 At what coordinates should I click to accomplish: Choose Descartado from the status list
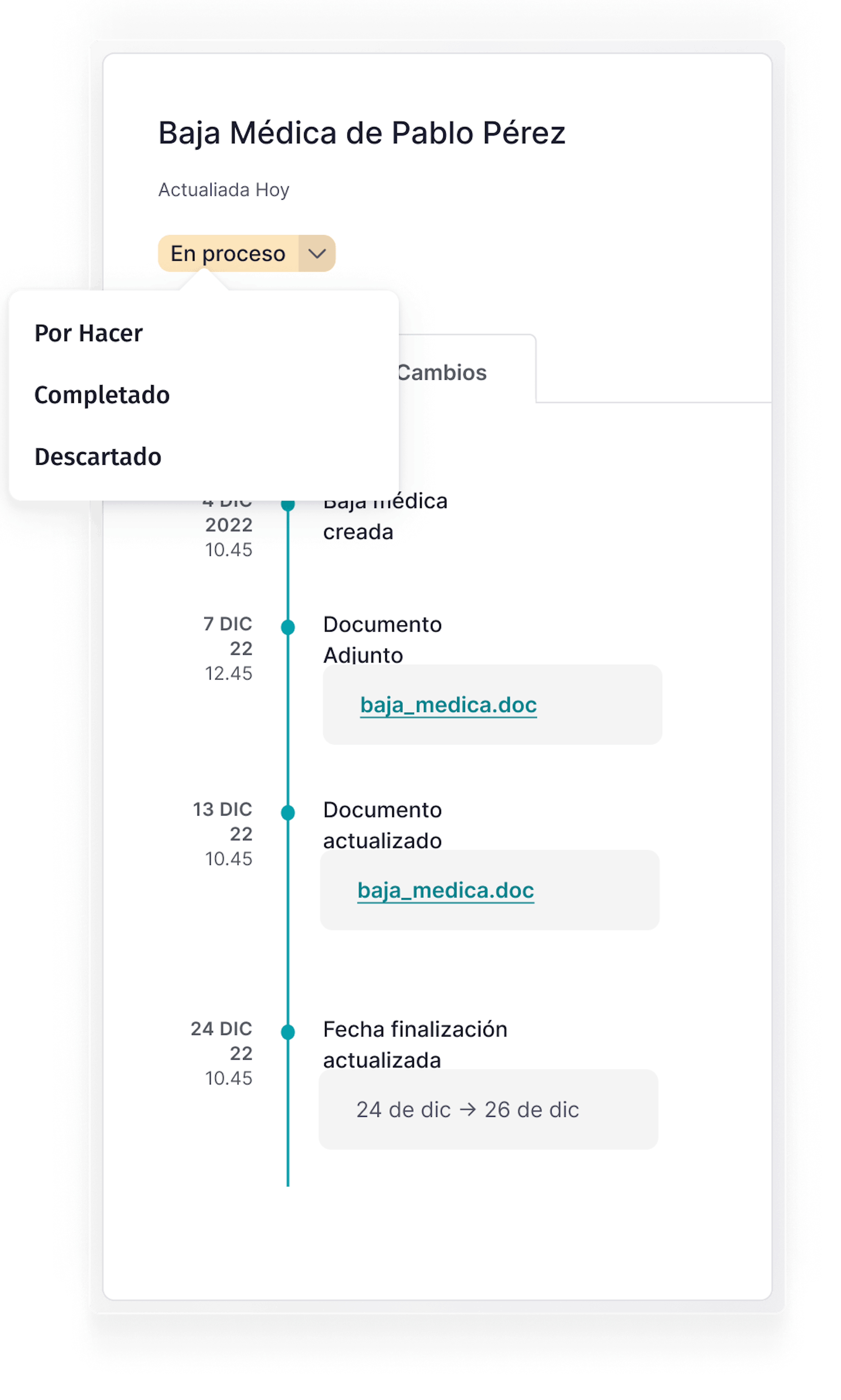pos(98,456)
